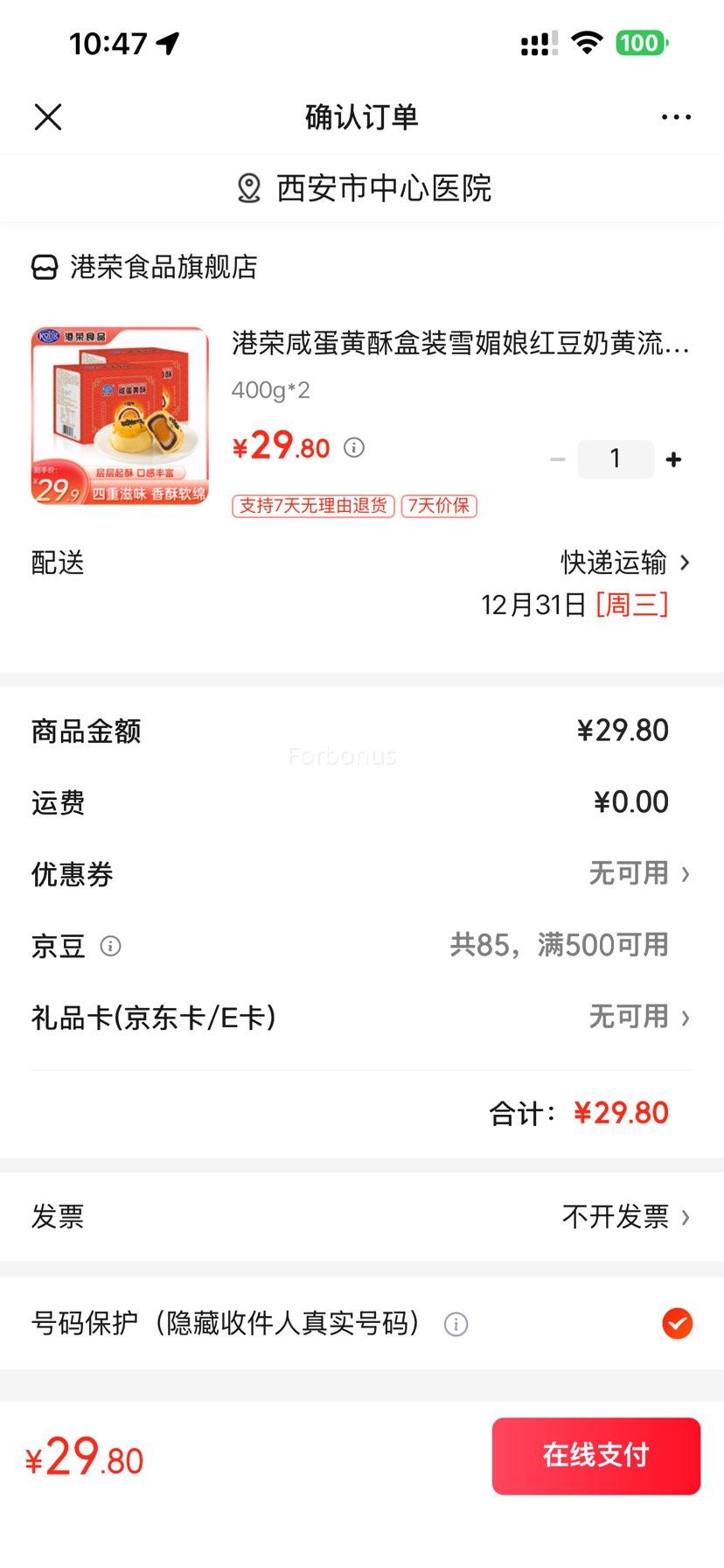Toggle off 号码保护 number protection
The width and height of the screenshot is (724, 1568).
[x=676, y=1325]
